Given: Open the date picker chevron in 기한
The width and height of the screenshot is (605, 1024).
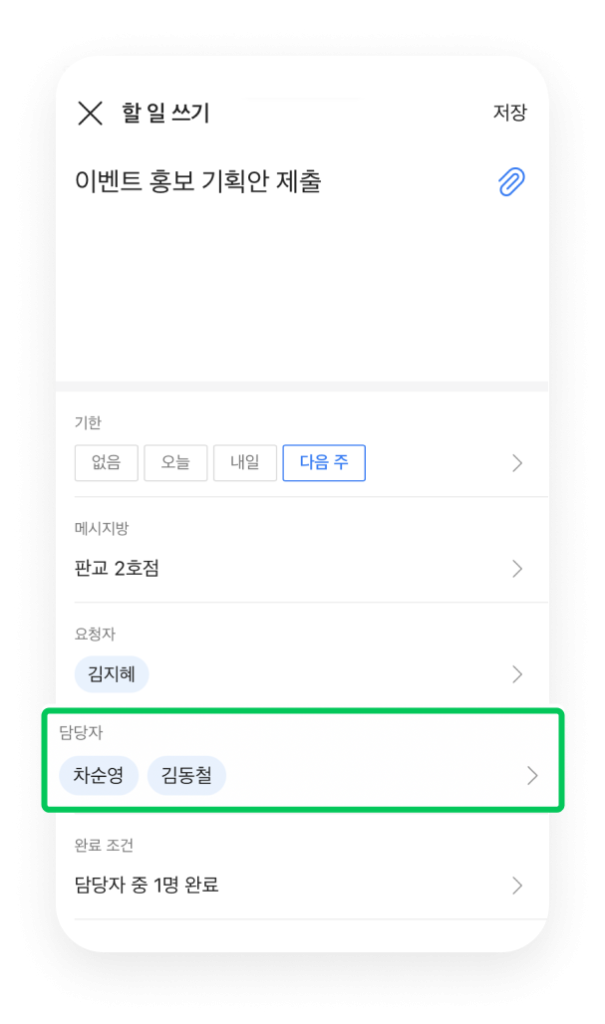Looking at the screenshot, I should [x=517, y=462].
